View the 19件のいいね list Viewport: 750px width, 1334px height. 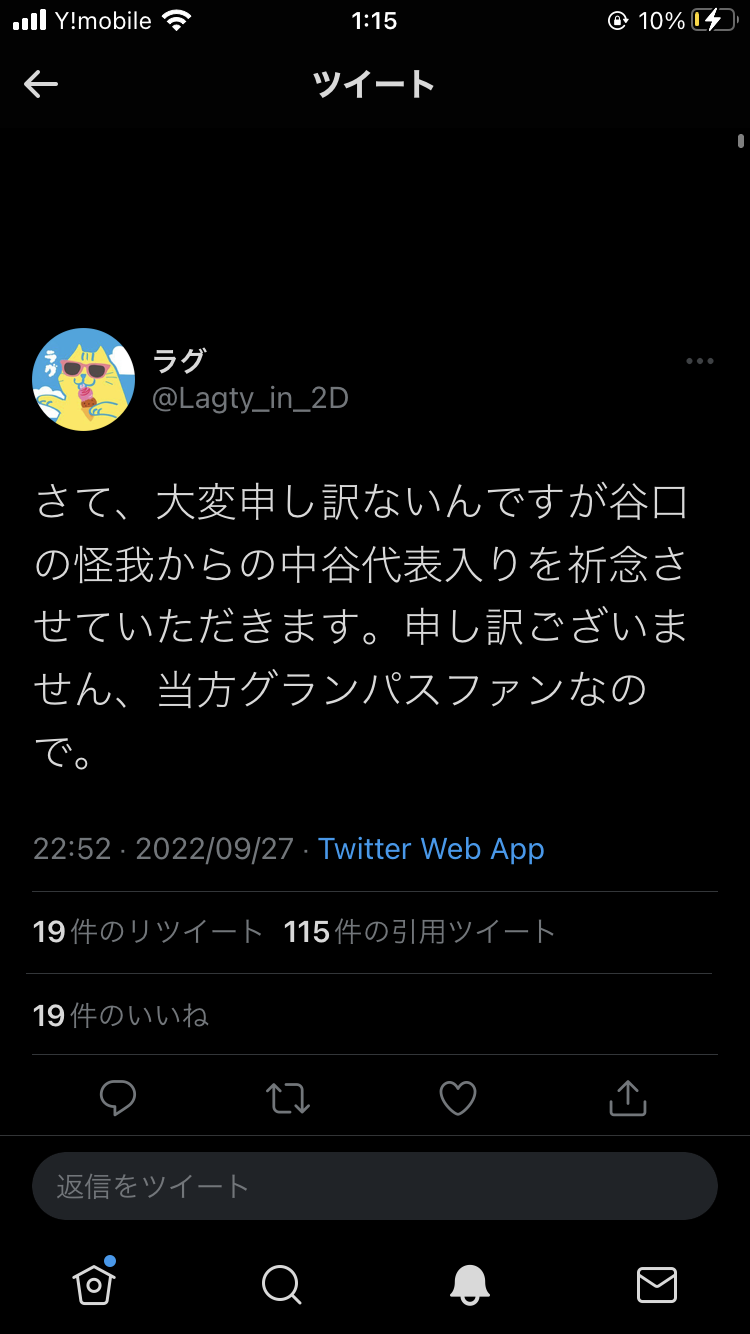pos(120,1016)
